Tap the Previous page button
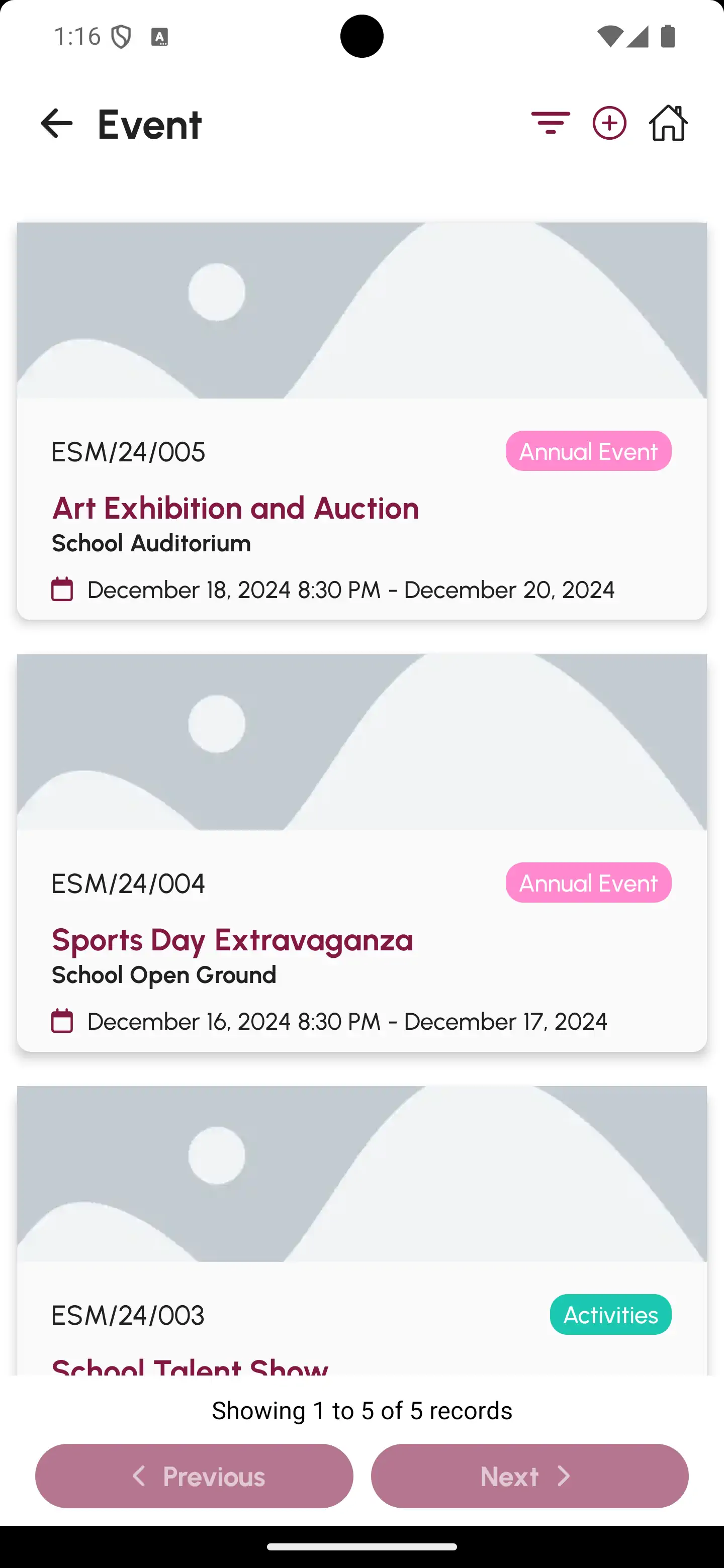This screenshot has height=1568, width=724. coord(194,1476)
